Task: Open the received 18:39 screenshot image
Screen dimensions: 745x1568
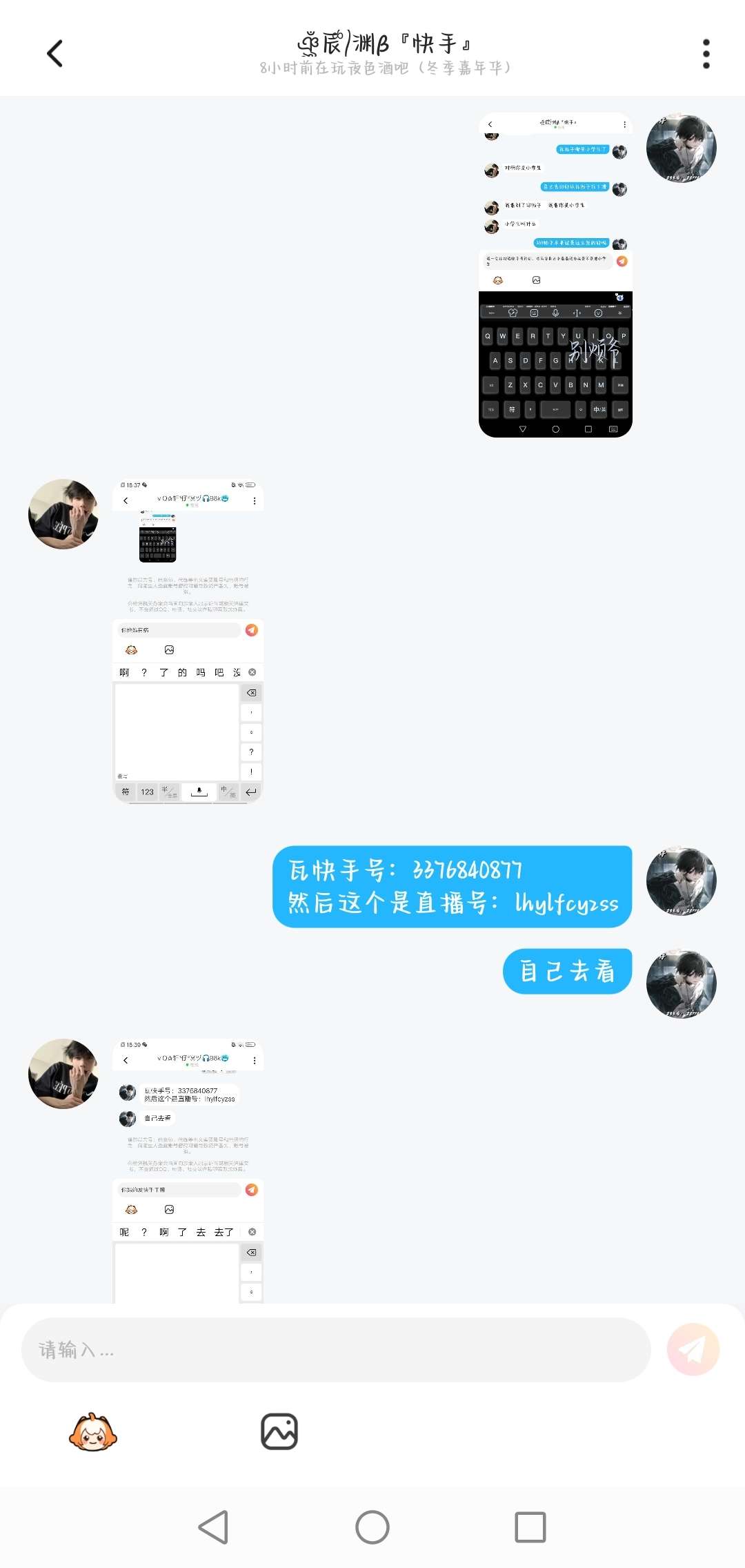Action: click(x=188, y=1170)
